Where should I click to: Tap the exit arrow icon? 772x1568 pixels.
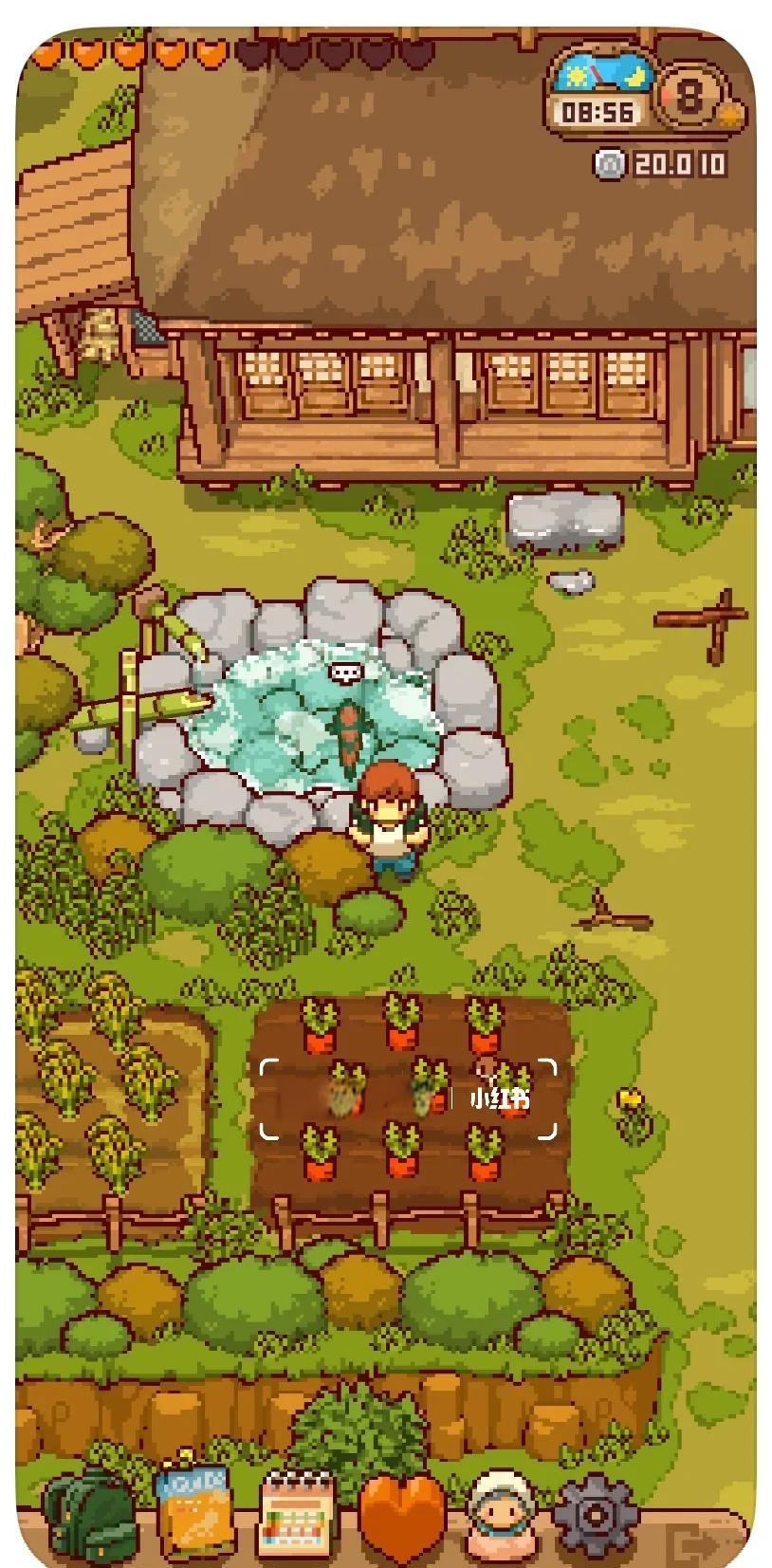point(697,1545)
